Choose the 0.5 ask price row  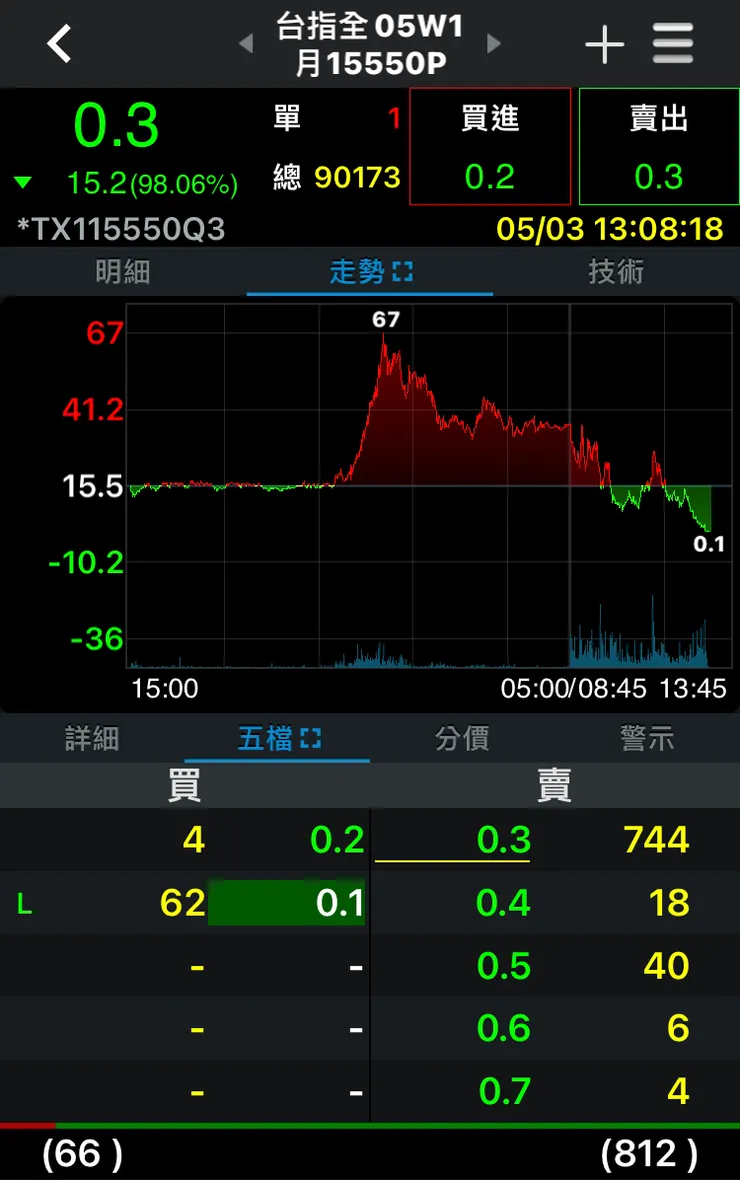(503, 966)
